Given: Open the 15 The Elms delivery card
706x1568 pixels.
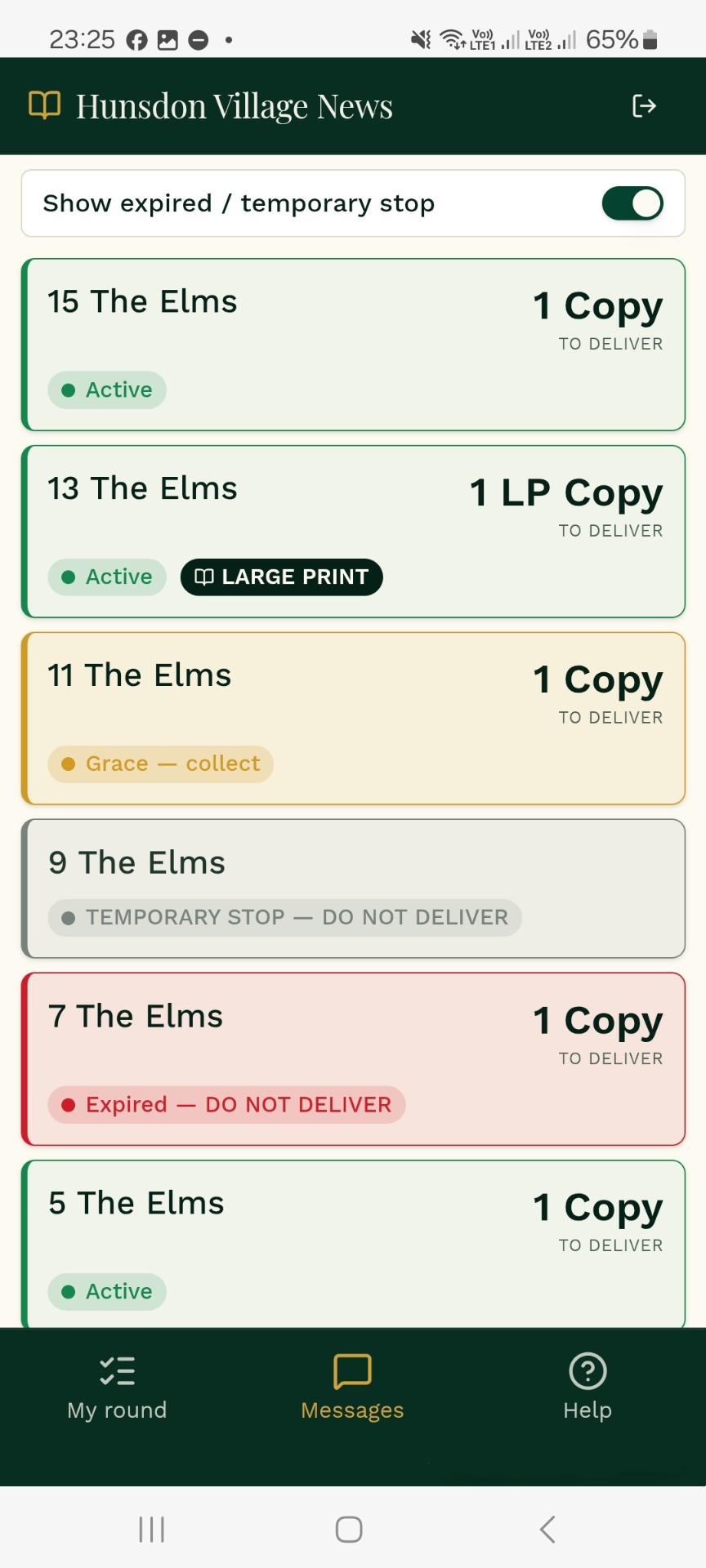Looking at the screenshot, I should tap(353, 345).
